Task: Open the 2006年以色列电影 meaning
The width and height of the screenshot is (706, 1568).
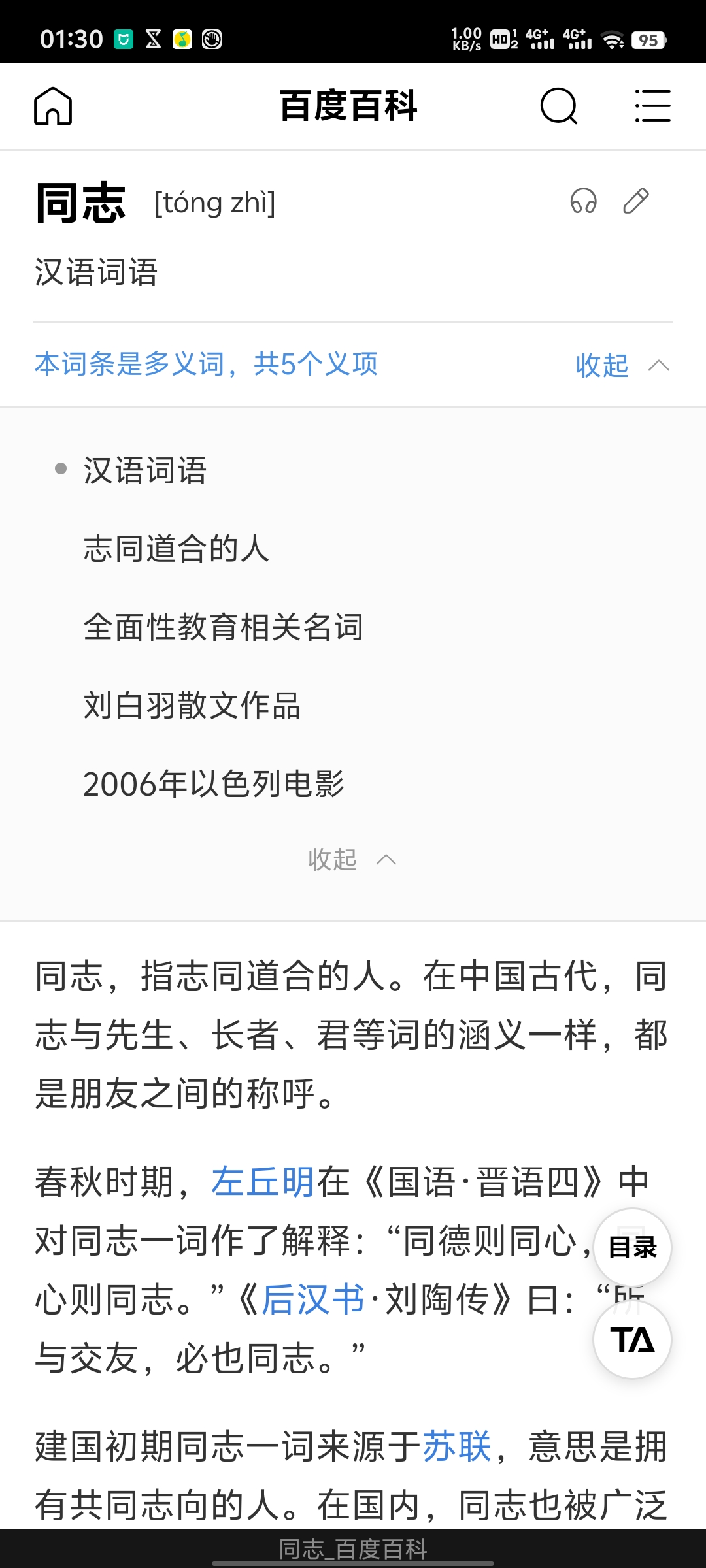Action: (x=213, y=784)
